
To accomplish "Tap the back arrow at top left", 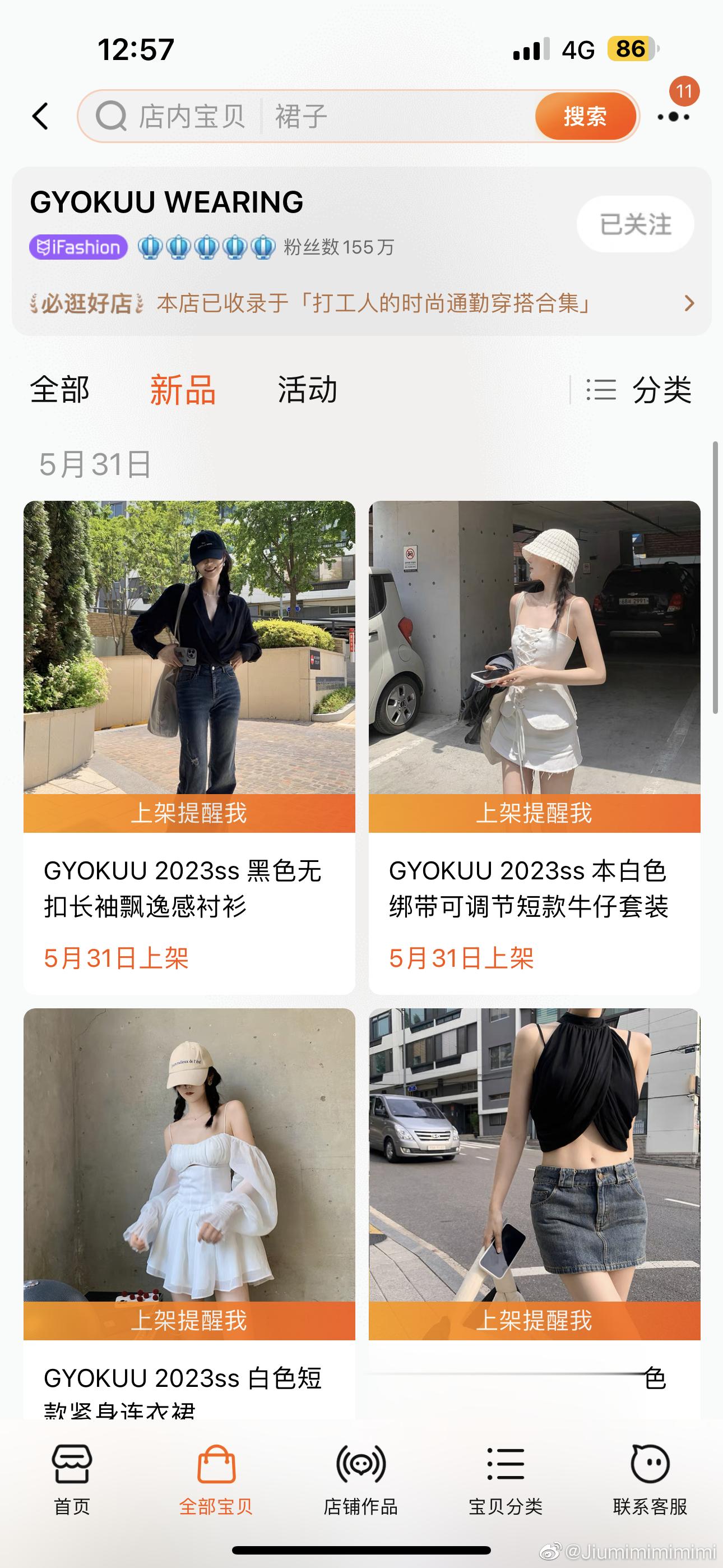I will [x=40, y=116].
